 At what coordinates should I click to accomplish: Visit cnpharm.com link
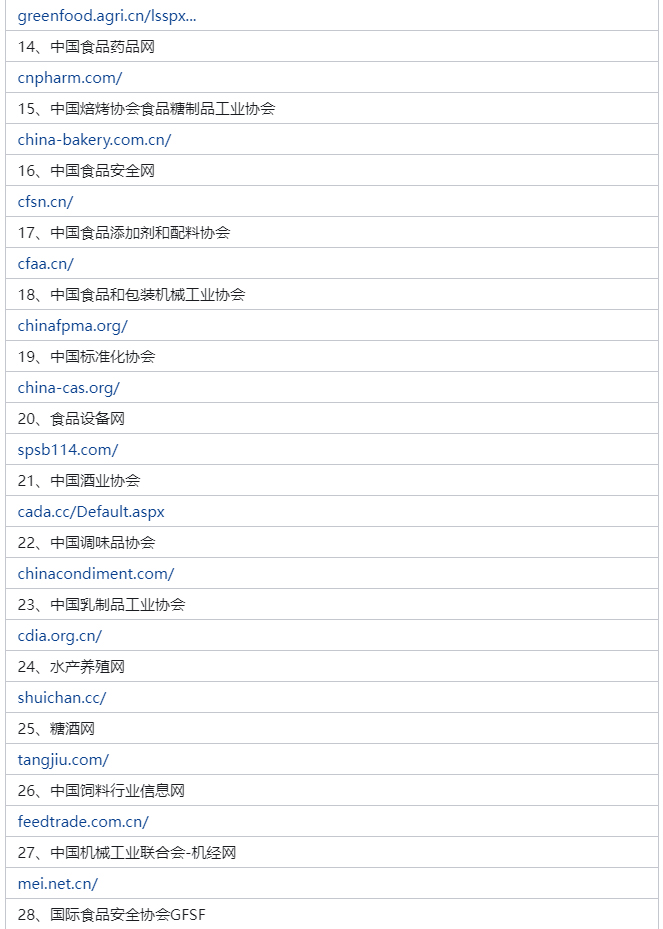[x=70, y=78]
